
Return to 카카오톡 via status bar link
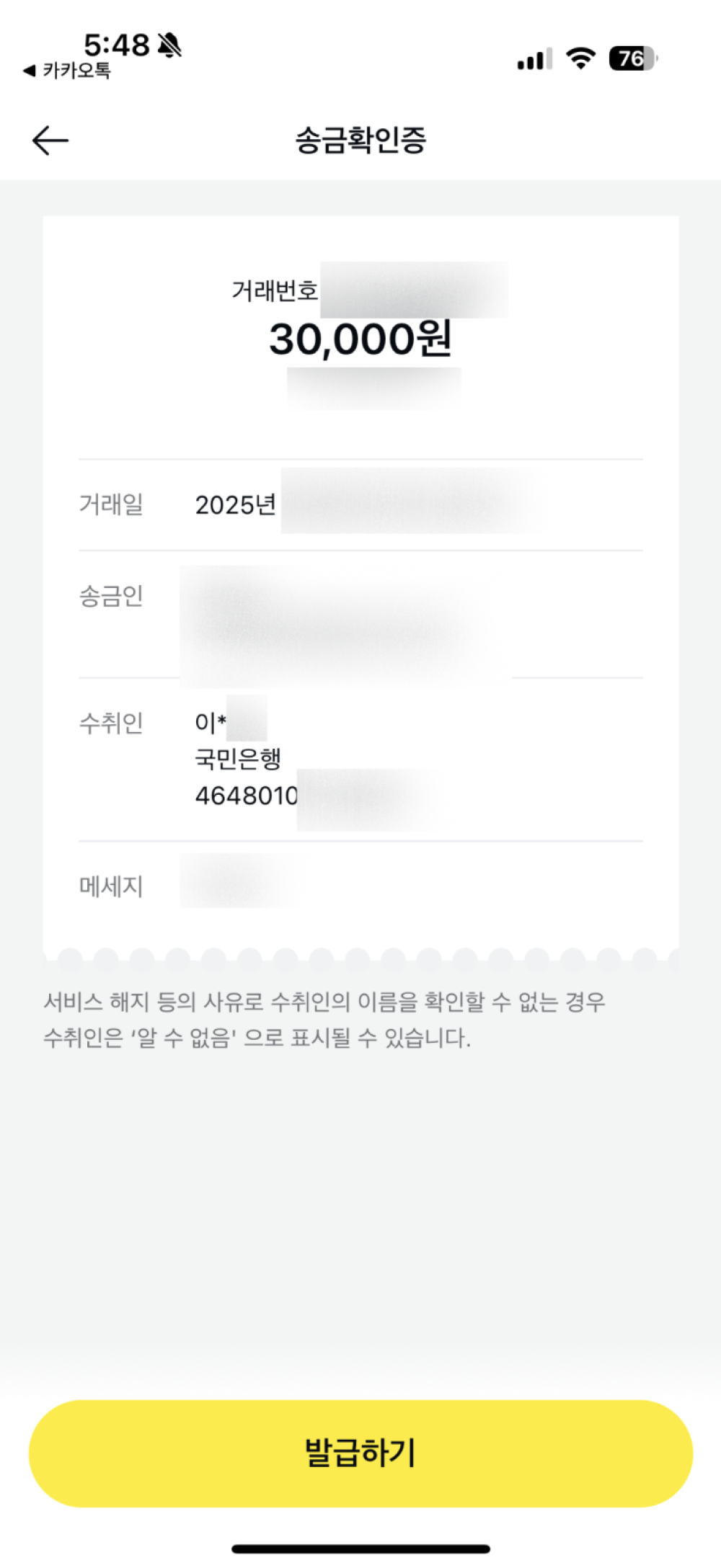point(68,71)
